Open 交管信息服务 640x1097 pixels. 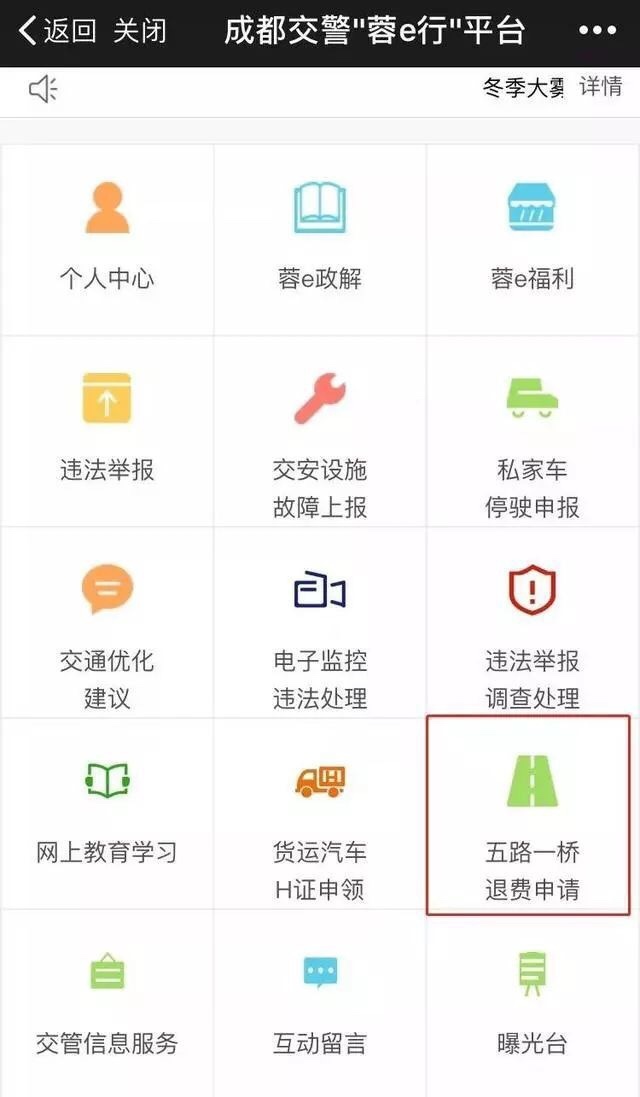tap(107, 1003)
